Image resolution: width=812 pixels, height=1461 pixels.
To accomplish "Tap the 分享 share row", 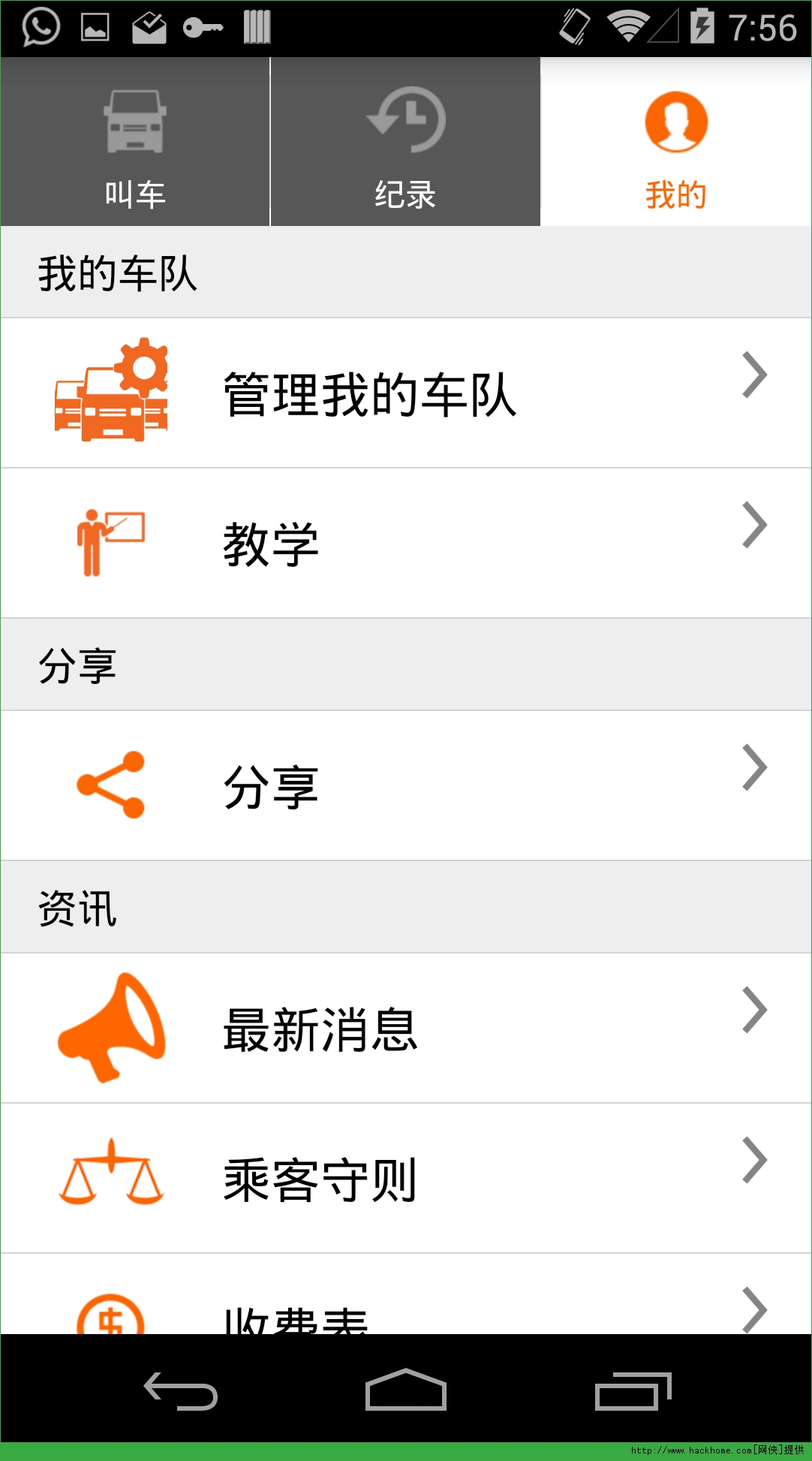I will [x=405, y=785].
